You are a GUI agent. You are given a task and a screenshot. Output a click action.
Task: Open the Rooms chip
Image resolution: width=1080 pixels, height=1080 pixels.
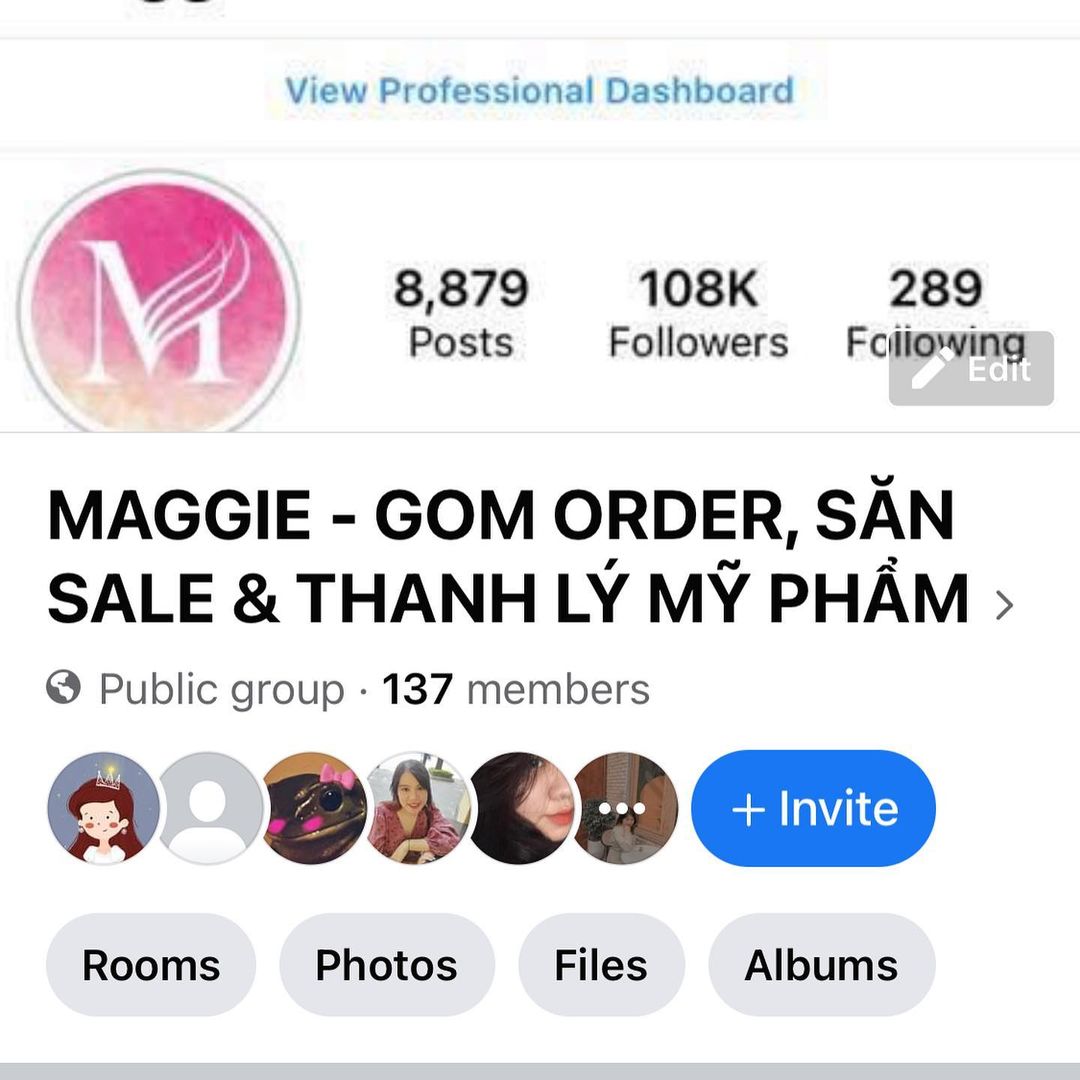tap(151, 965)
